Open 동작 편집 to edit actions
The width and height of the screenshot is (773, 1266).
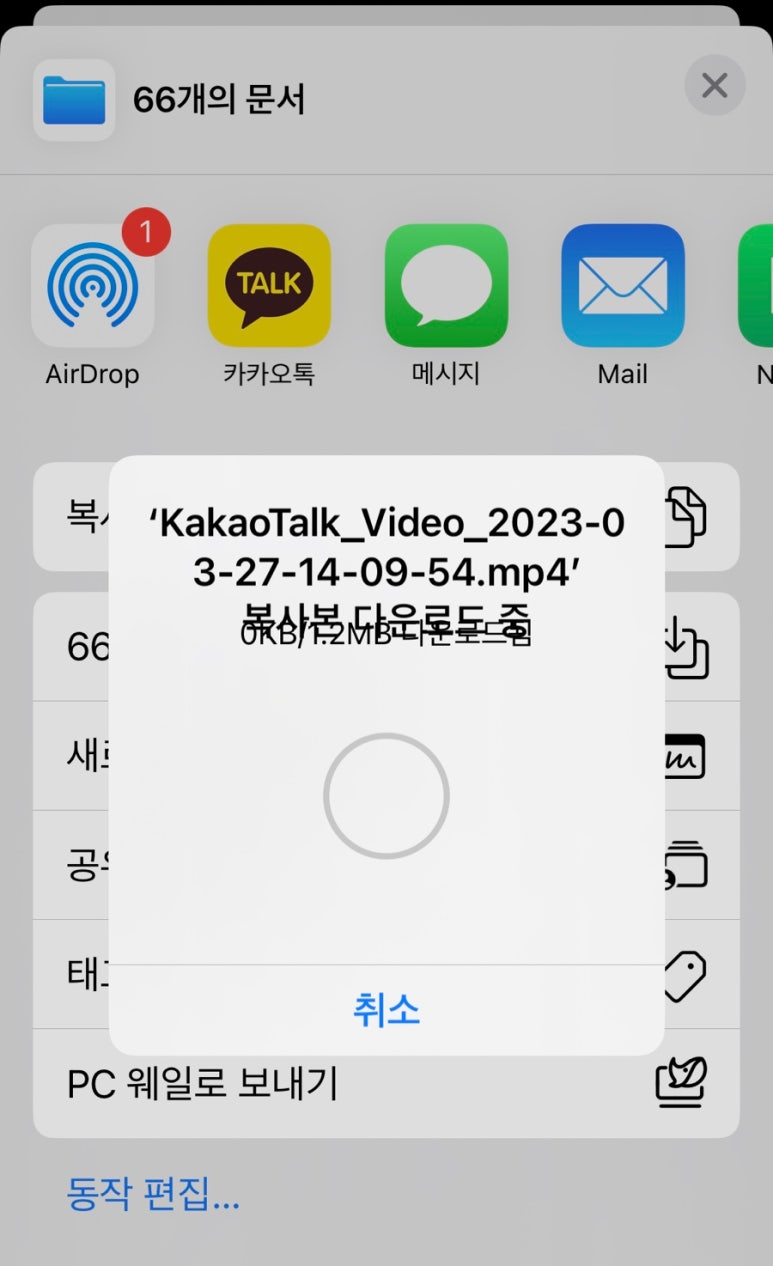(153, 1193)
